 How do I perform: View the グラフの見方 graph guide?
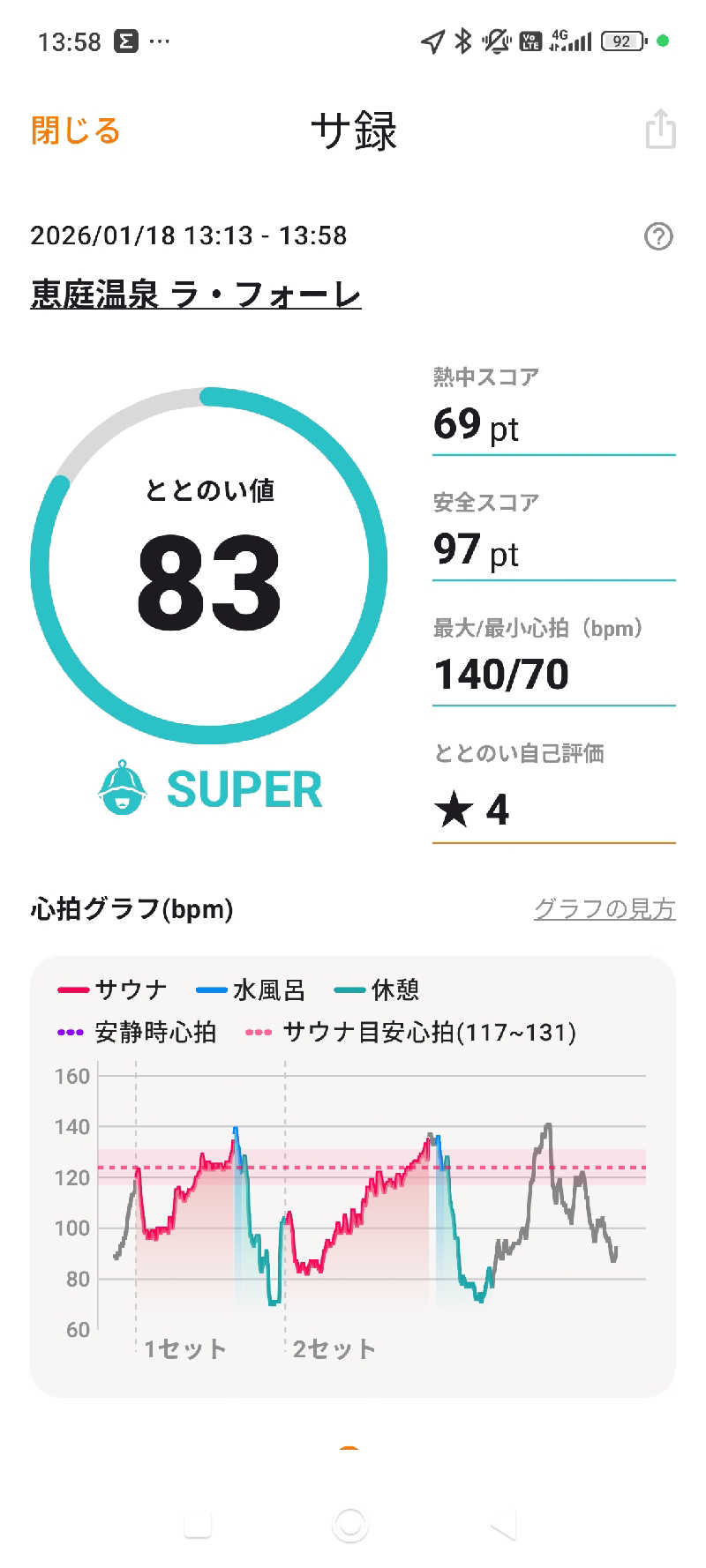pos(605,908)
